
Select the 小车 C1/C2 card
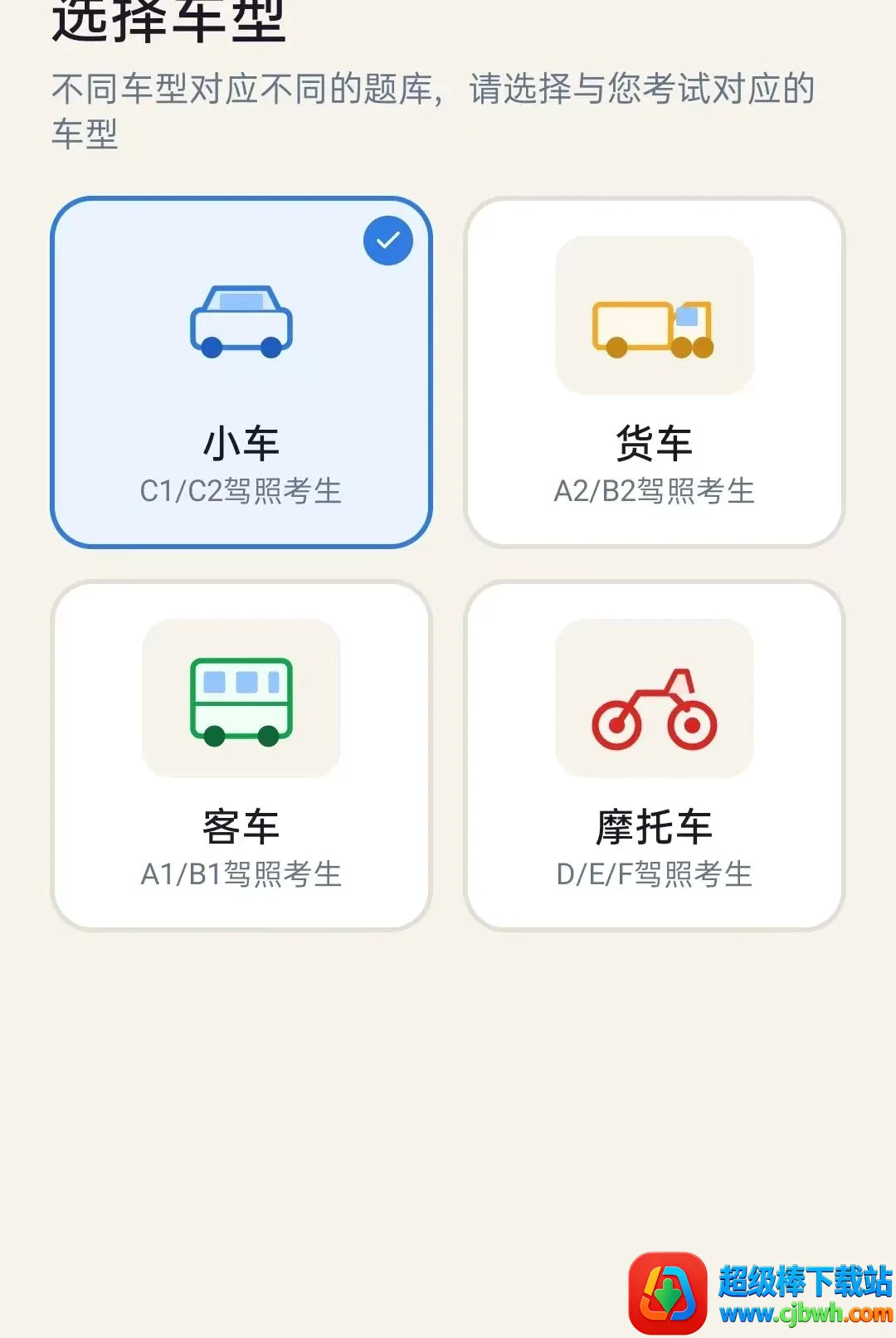(241, 372)
